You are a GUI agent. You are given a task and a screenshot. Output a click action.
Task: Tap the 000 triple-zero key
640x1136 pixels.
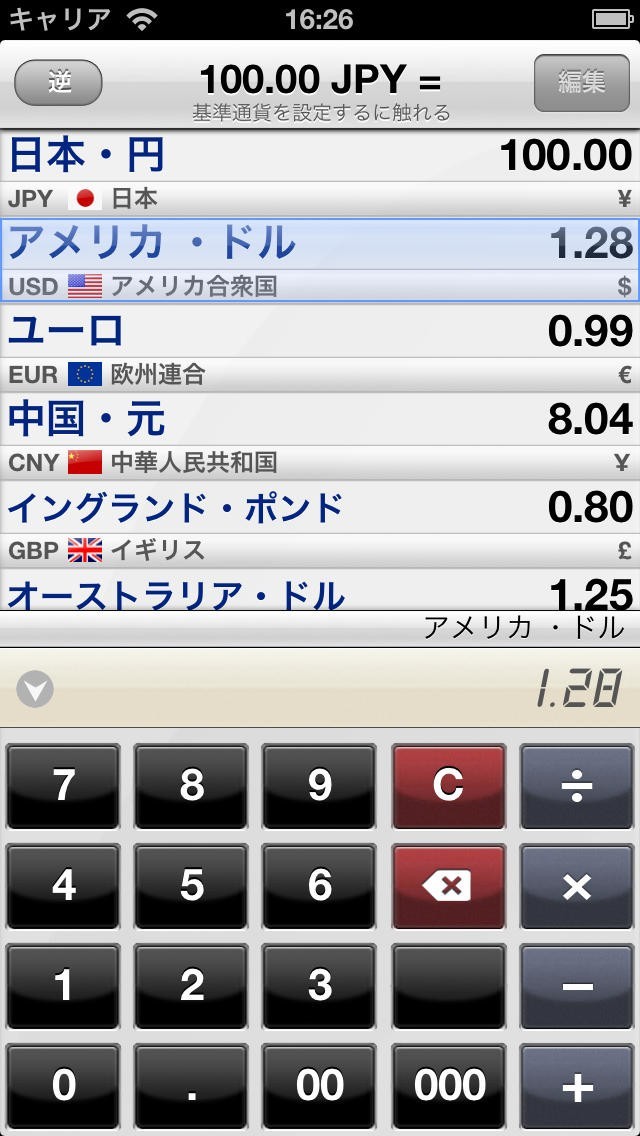click(x=447, y=1086)
